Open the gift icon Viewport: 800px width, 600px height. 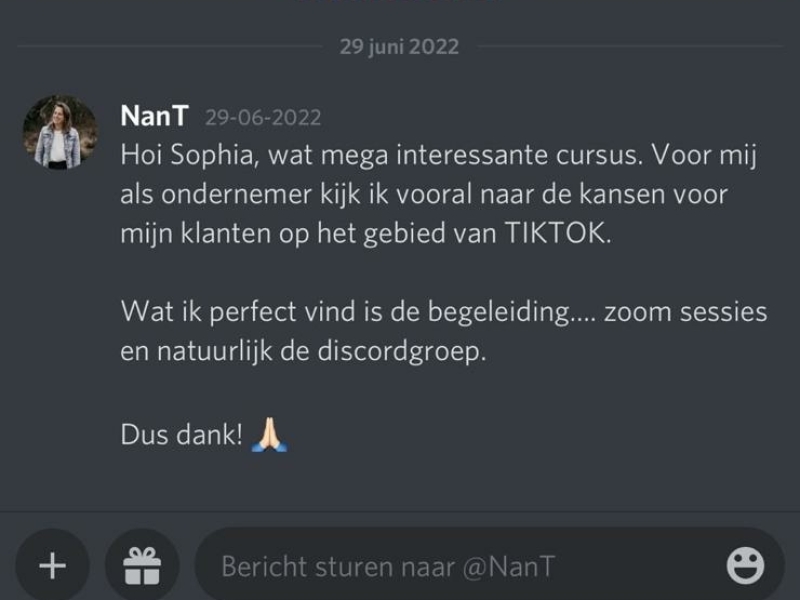click(x=142, y=566)
